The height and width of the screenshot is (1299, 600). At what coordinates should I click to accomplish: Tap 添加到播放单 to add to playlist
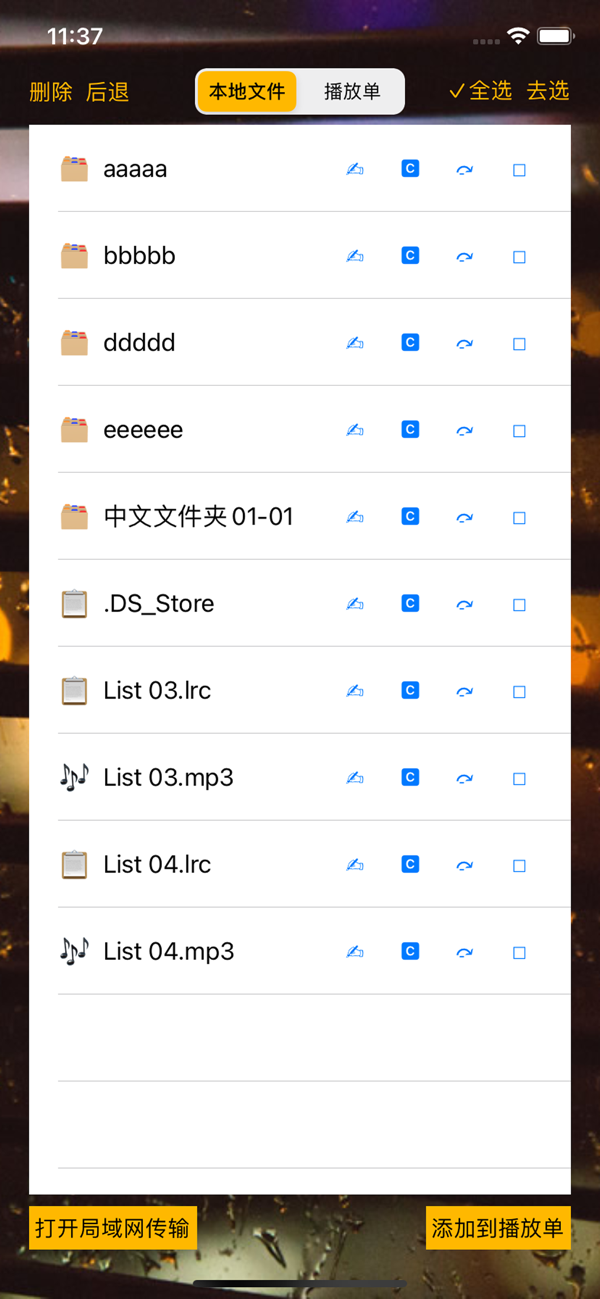498,1228
